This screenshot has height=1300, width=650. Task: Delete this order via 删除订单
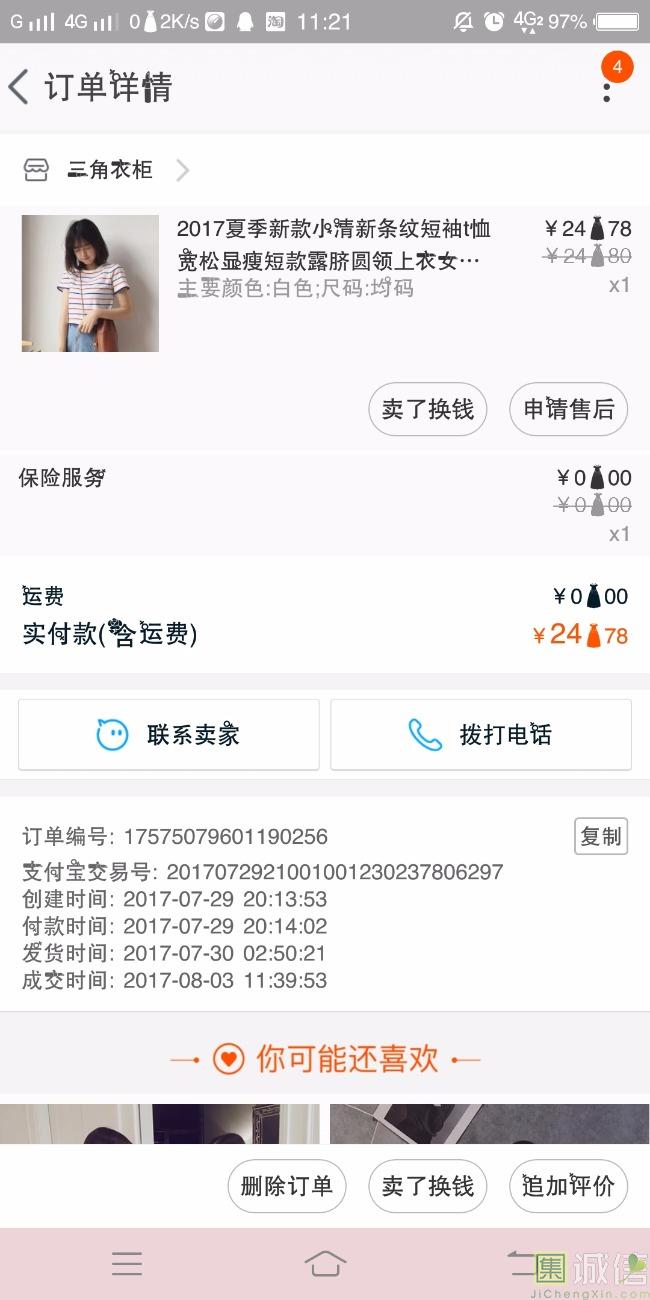pos(287,1186)
